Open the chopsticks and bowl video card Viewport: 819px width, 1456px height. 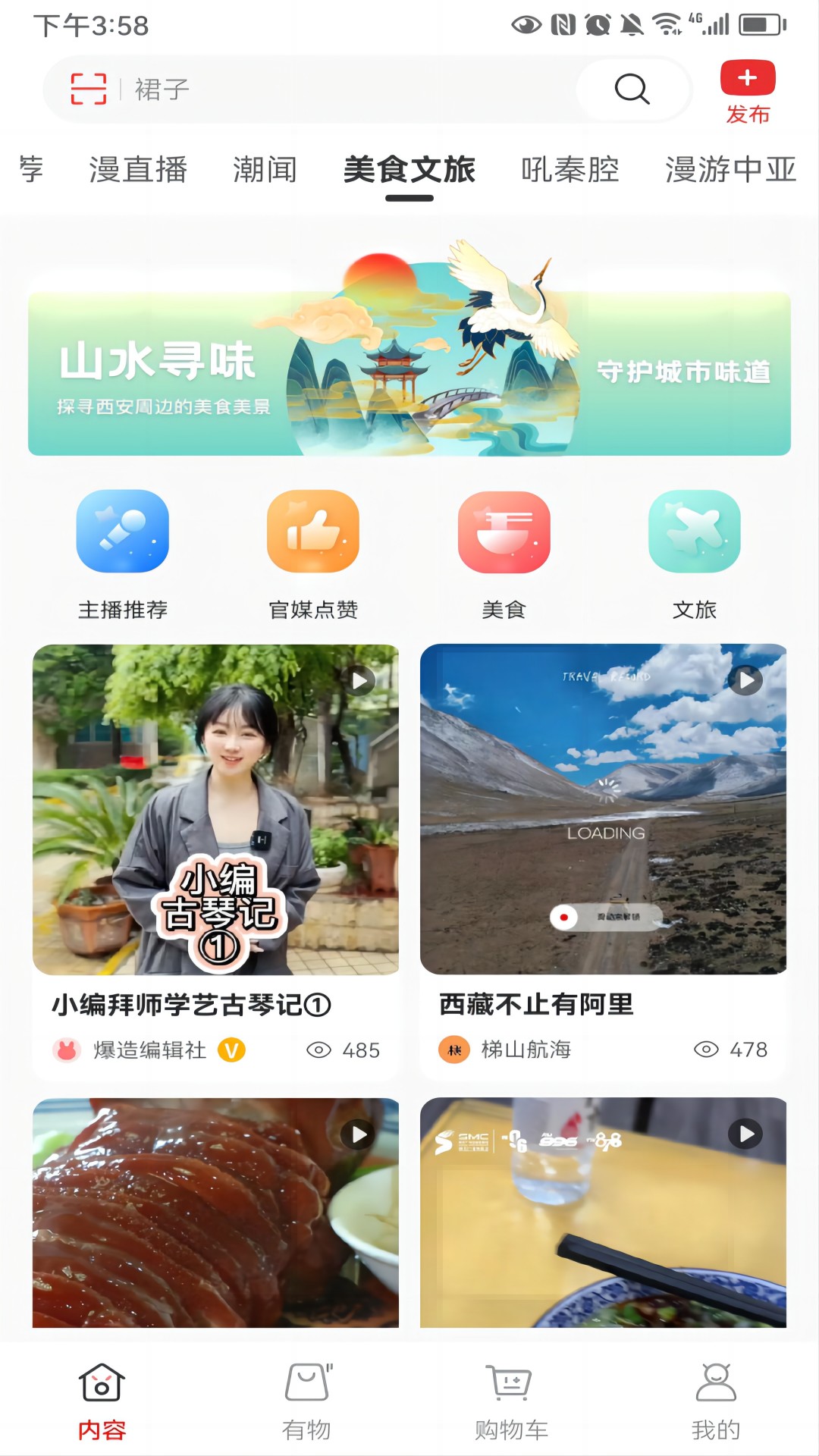[604, 1212]
